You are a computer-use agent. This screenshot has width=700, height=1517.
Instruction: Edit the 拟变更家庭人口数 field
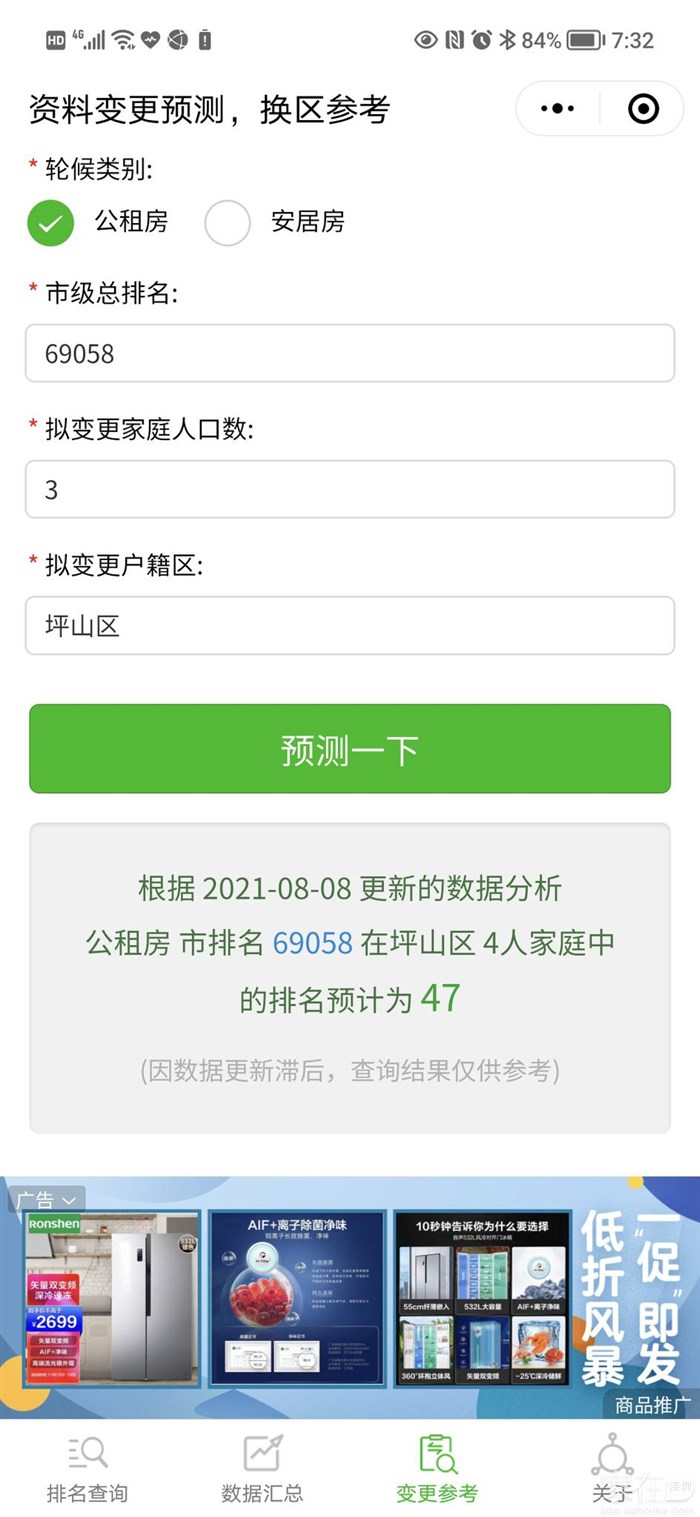[350, 489]
